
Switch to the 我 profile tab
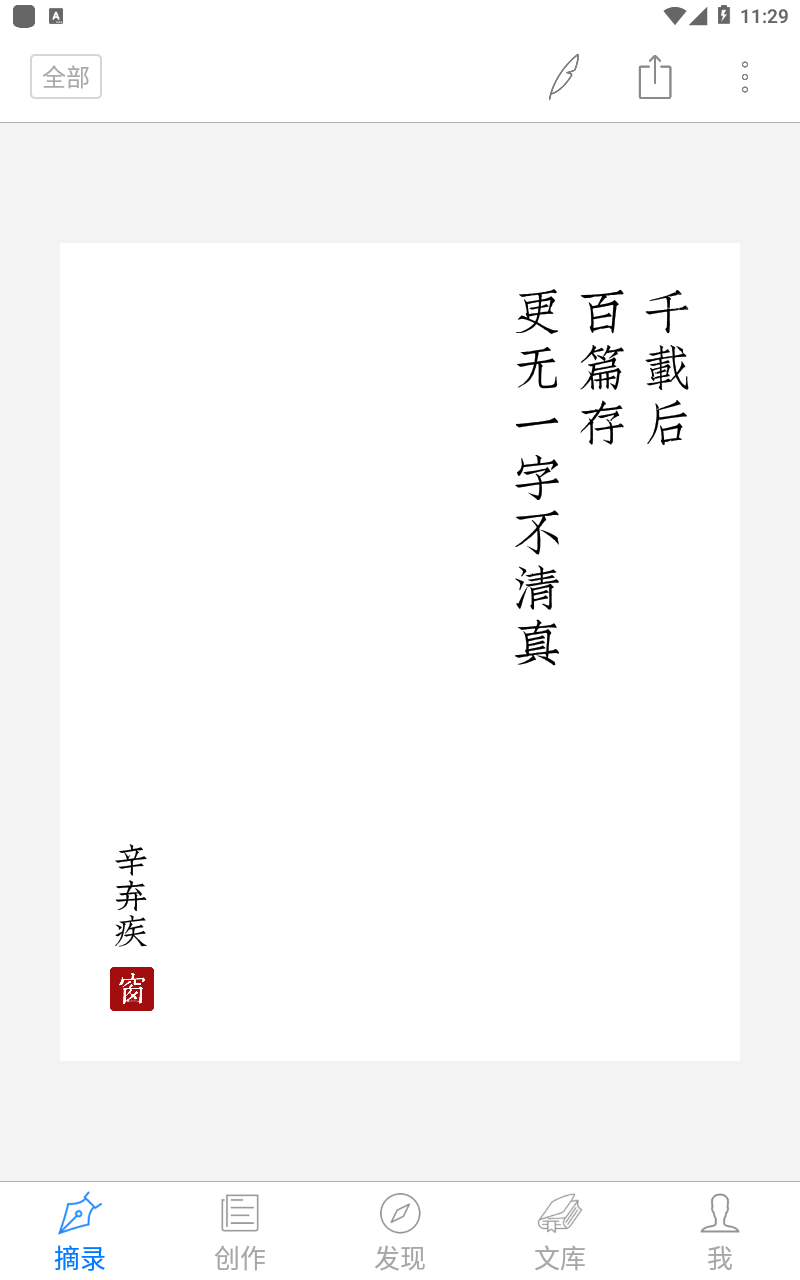pyautogui.click(x=720, y=1231)
